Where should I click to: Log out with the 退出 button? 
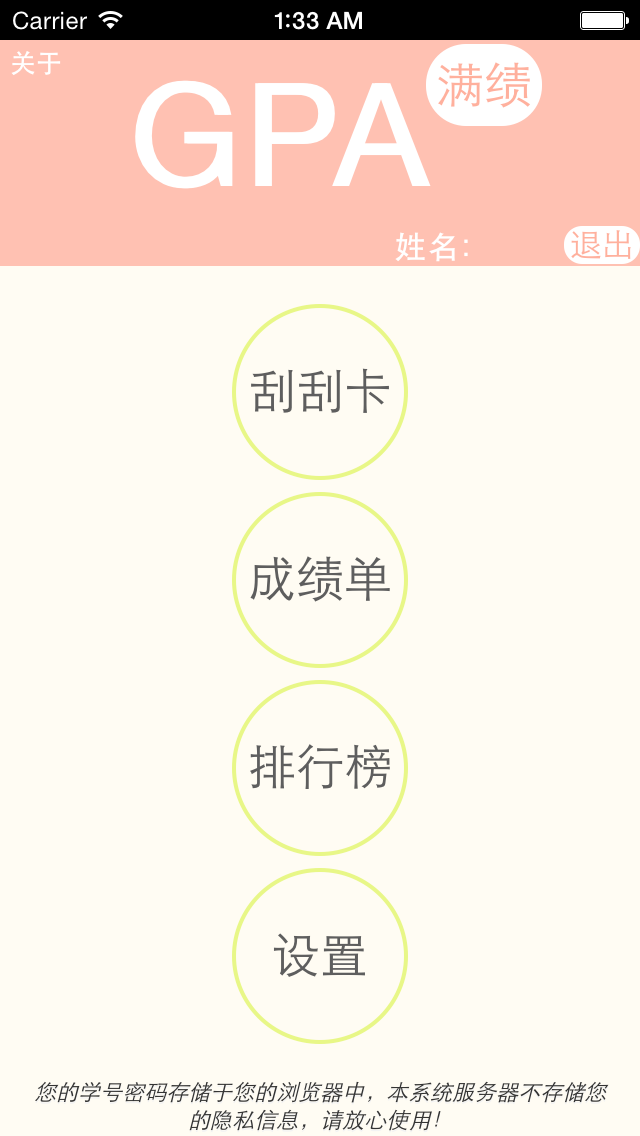(601, 245)
